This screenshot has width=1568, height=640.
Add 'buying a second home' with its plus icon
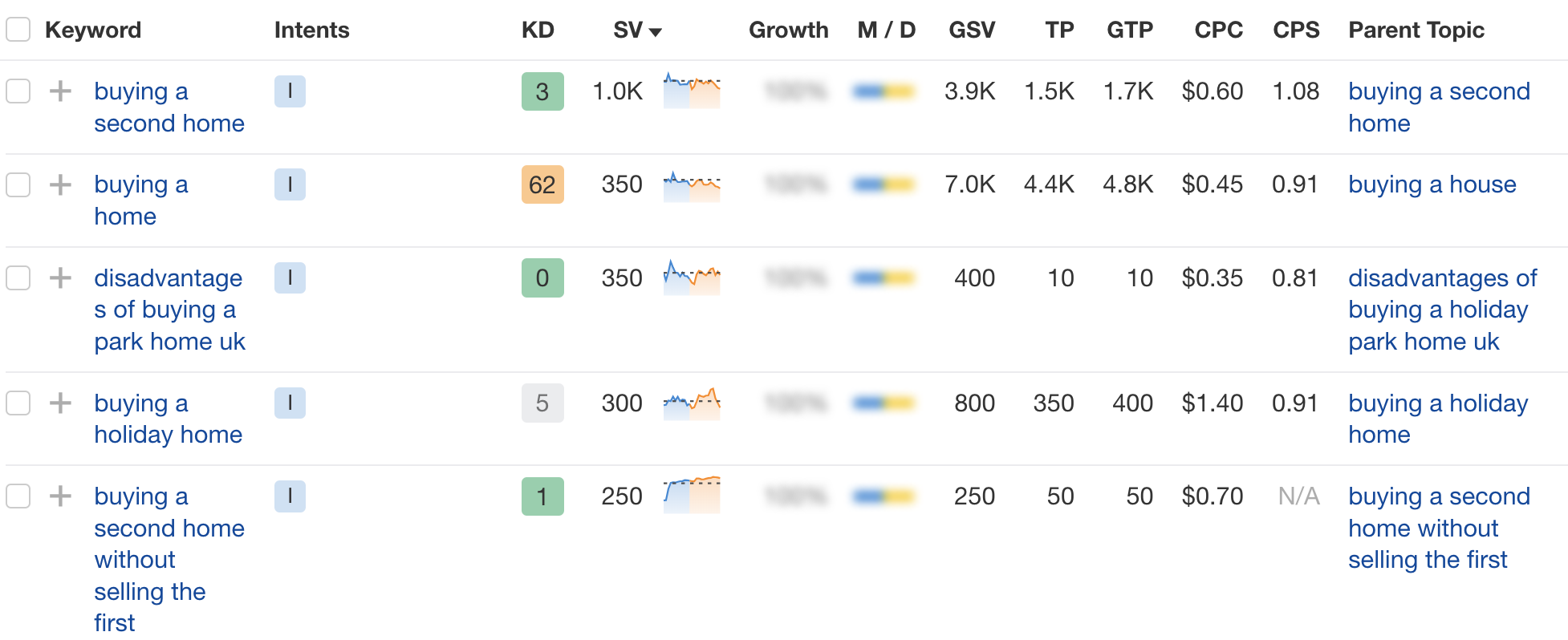(x=60, y=91)
